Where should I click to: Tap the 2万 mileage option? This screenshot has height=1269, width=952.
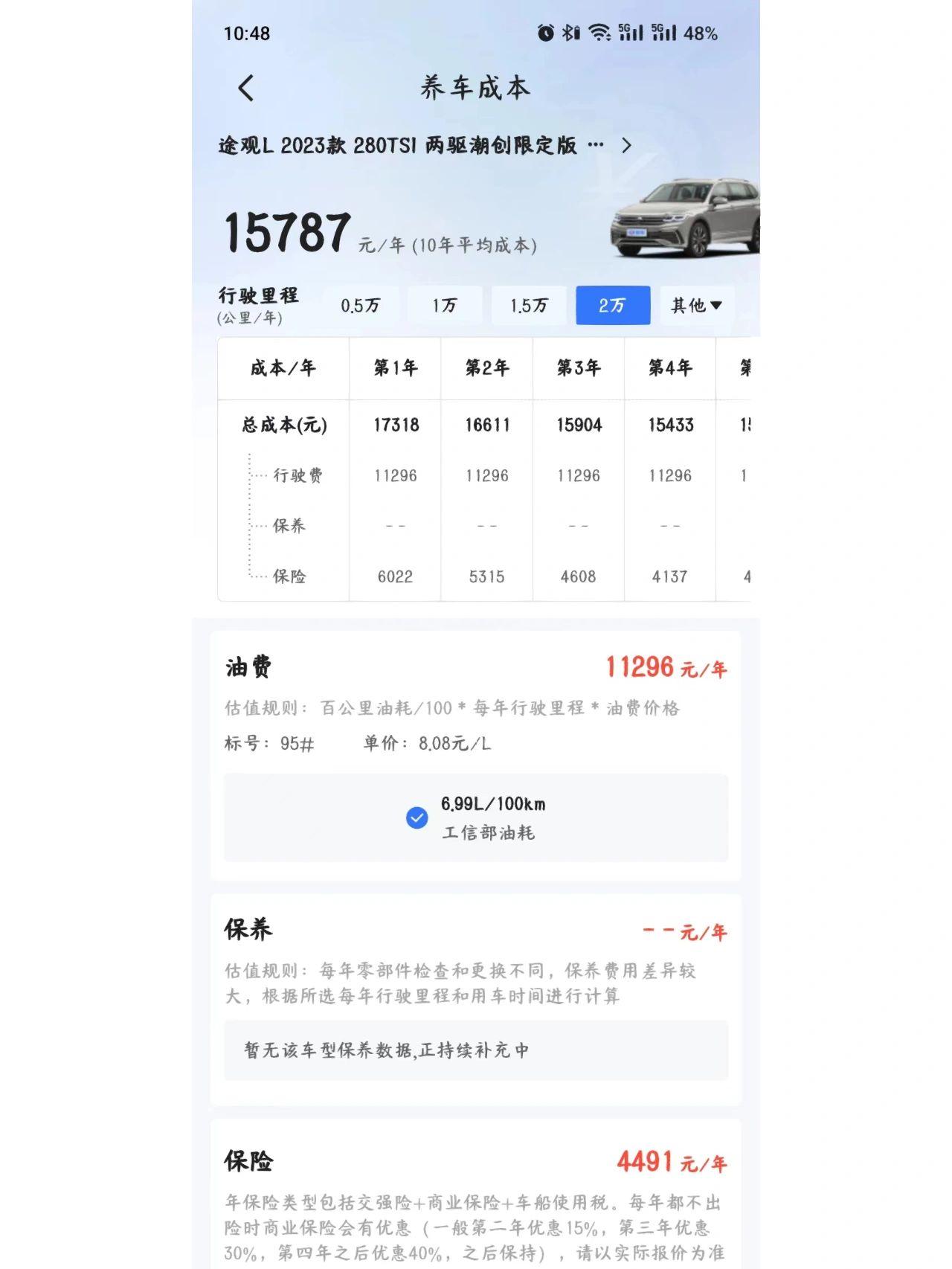point(613,305)
